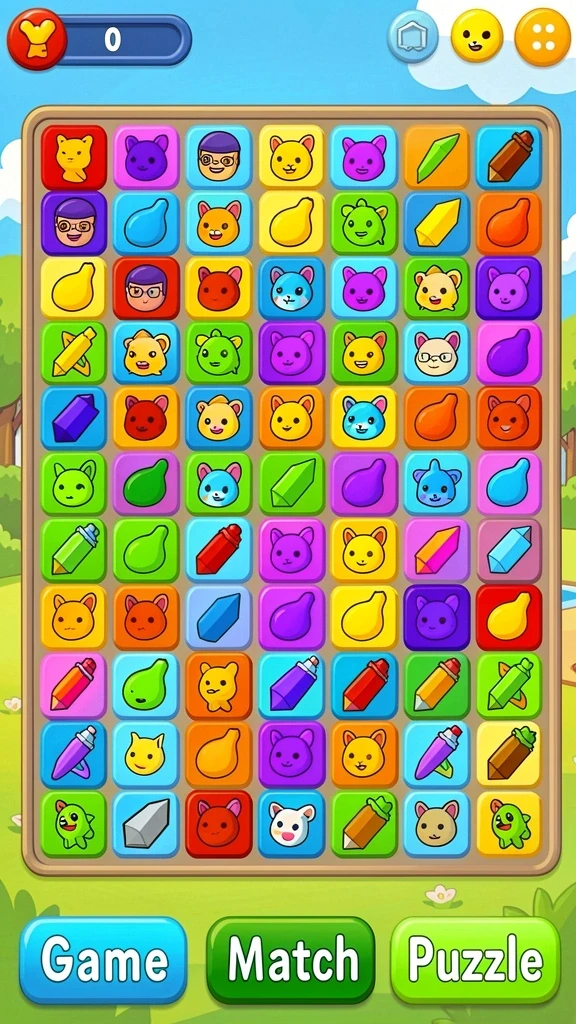Tap the light green Puzzle button

pyautogui.click(x=475, y=960)
